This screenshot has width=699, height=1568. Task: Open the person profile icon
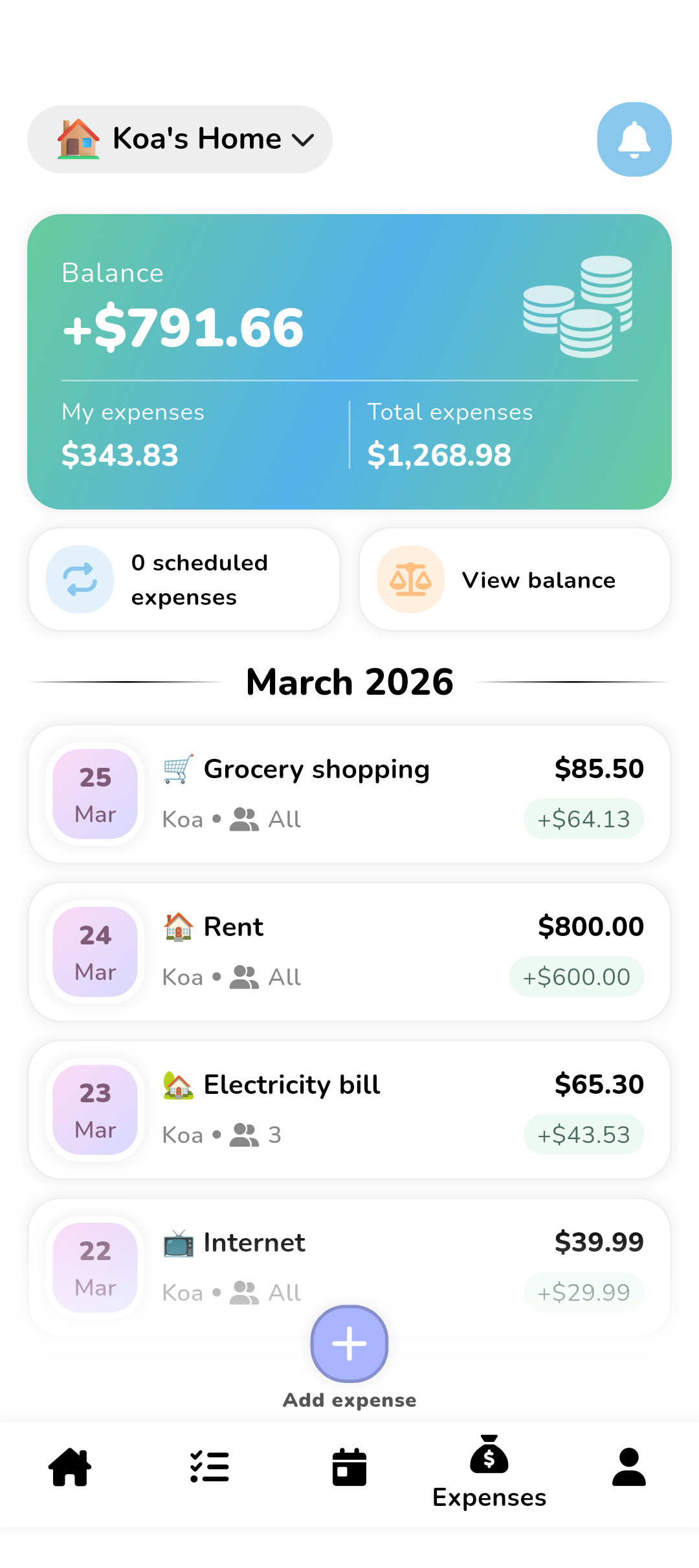[x=628, y=1466]
